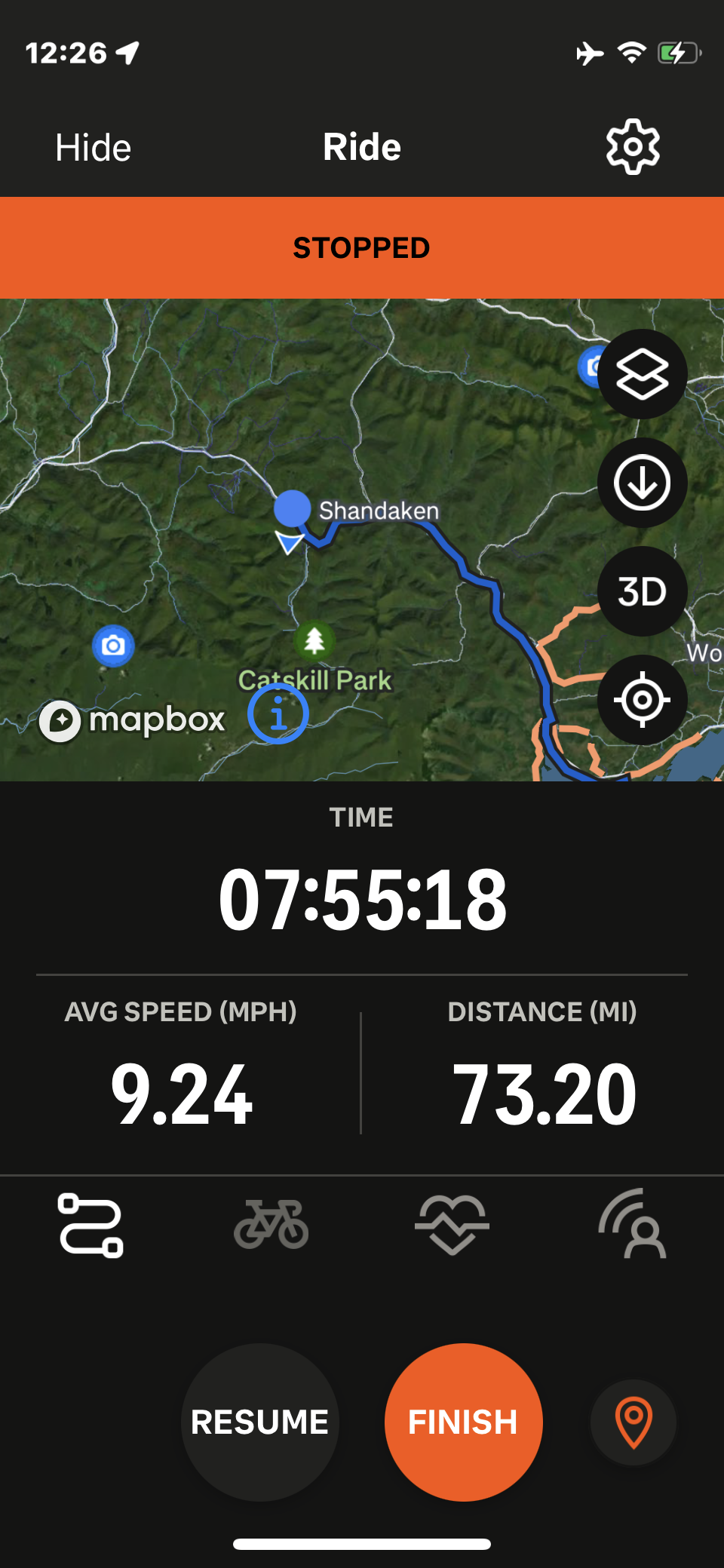Hide the ride recording screen
Screen dimensions: 724x1568
tap(94, 147)
